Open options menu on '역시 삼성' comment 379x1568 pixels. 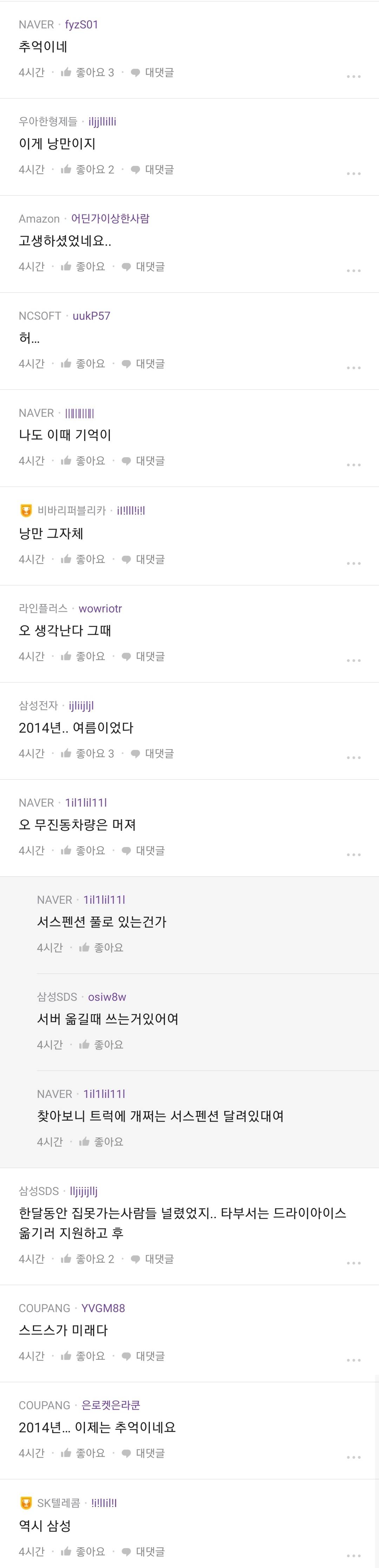click(x=353, y=1555)
